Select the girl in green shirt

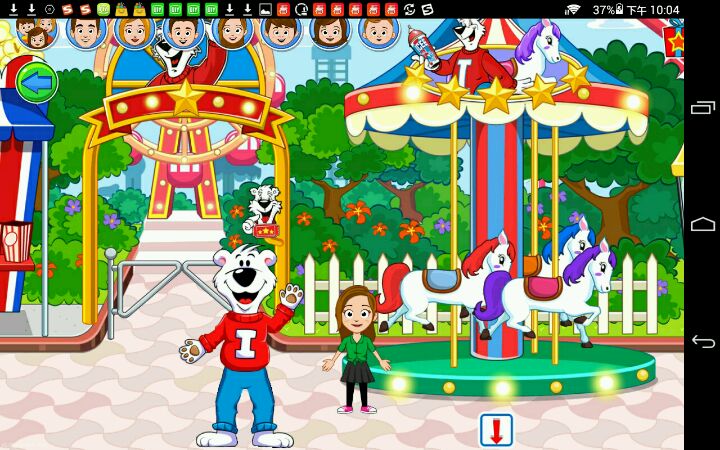tap(354, 350)
